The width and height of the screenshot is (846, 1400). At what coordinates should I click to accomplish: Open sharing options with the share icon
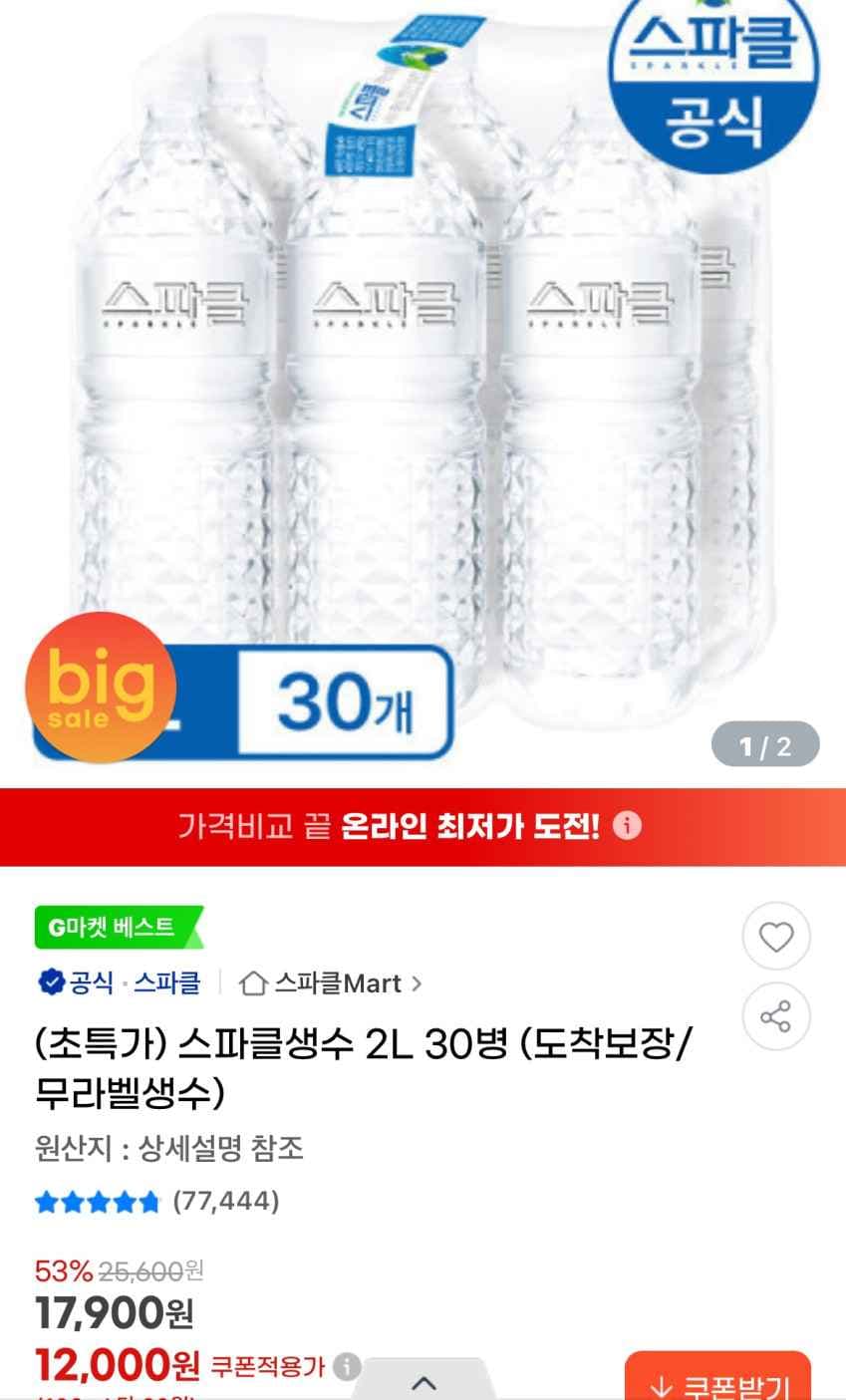[x=776, y=1016]
